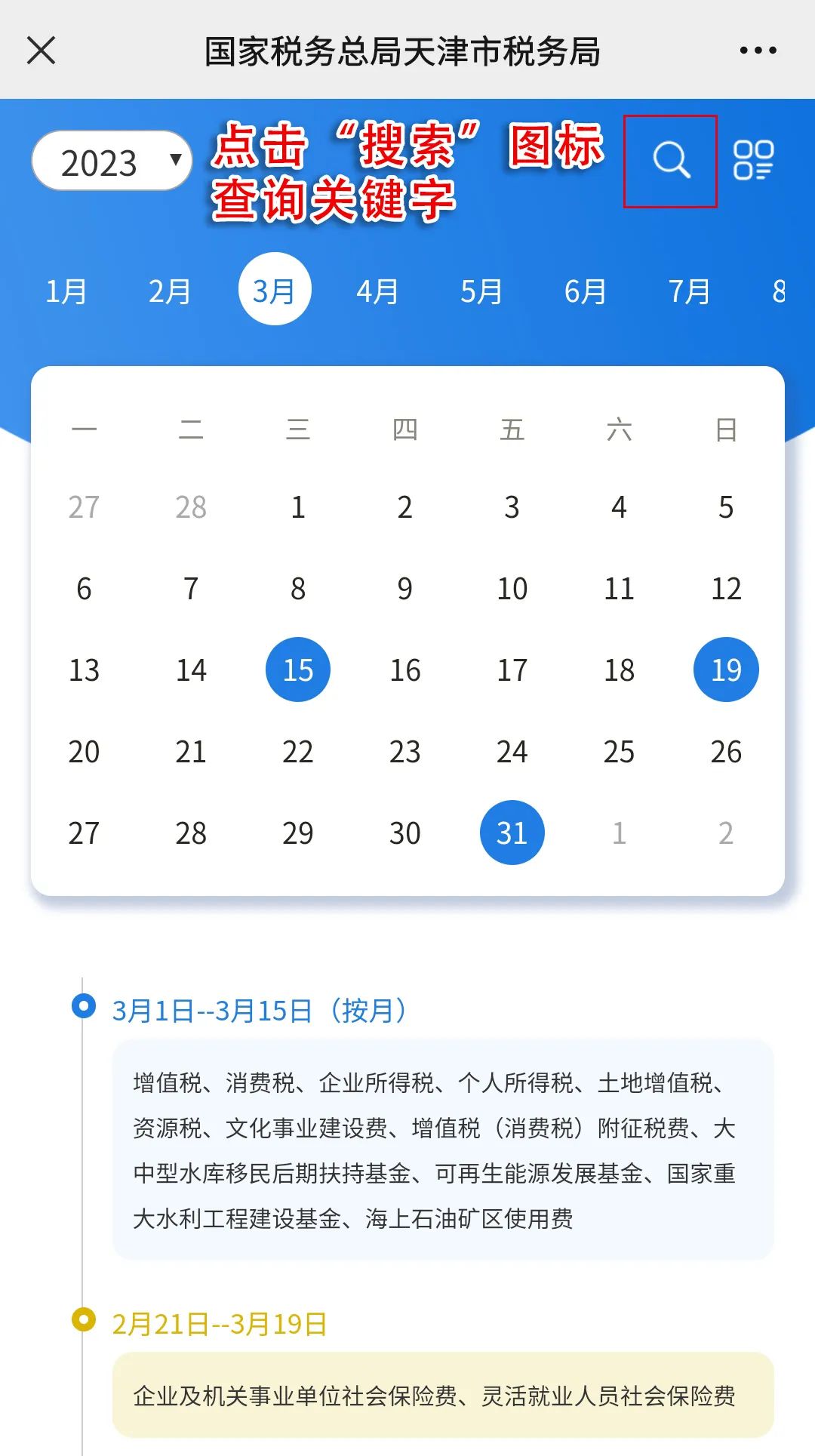Select highlighted date 19 in calendar
This screenshot has width=815, height=1456.
[x=726, y=670]
